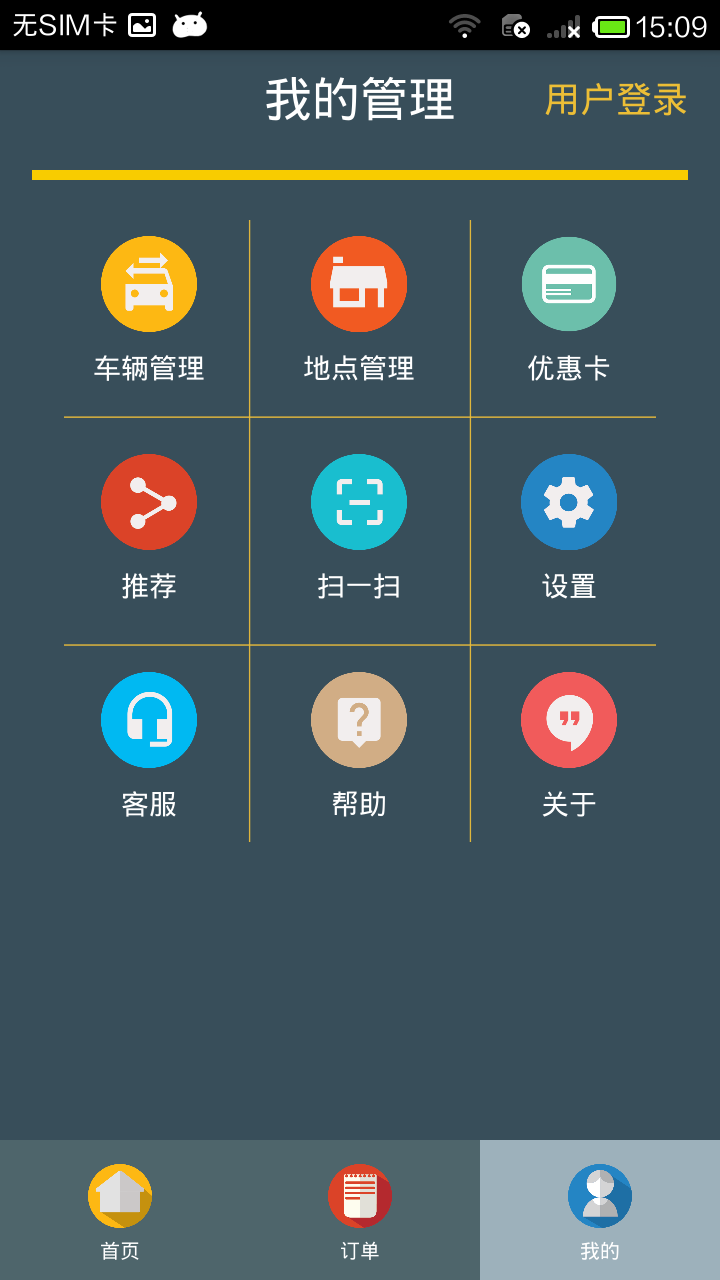Open the 设置 settings gear icon
Image resolution: width=720 pixels, height=1280 pixels.
point(569,502)
